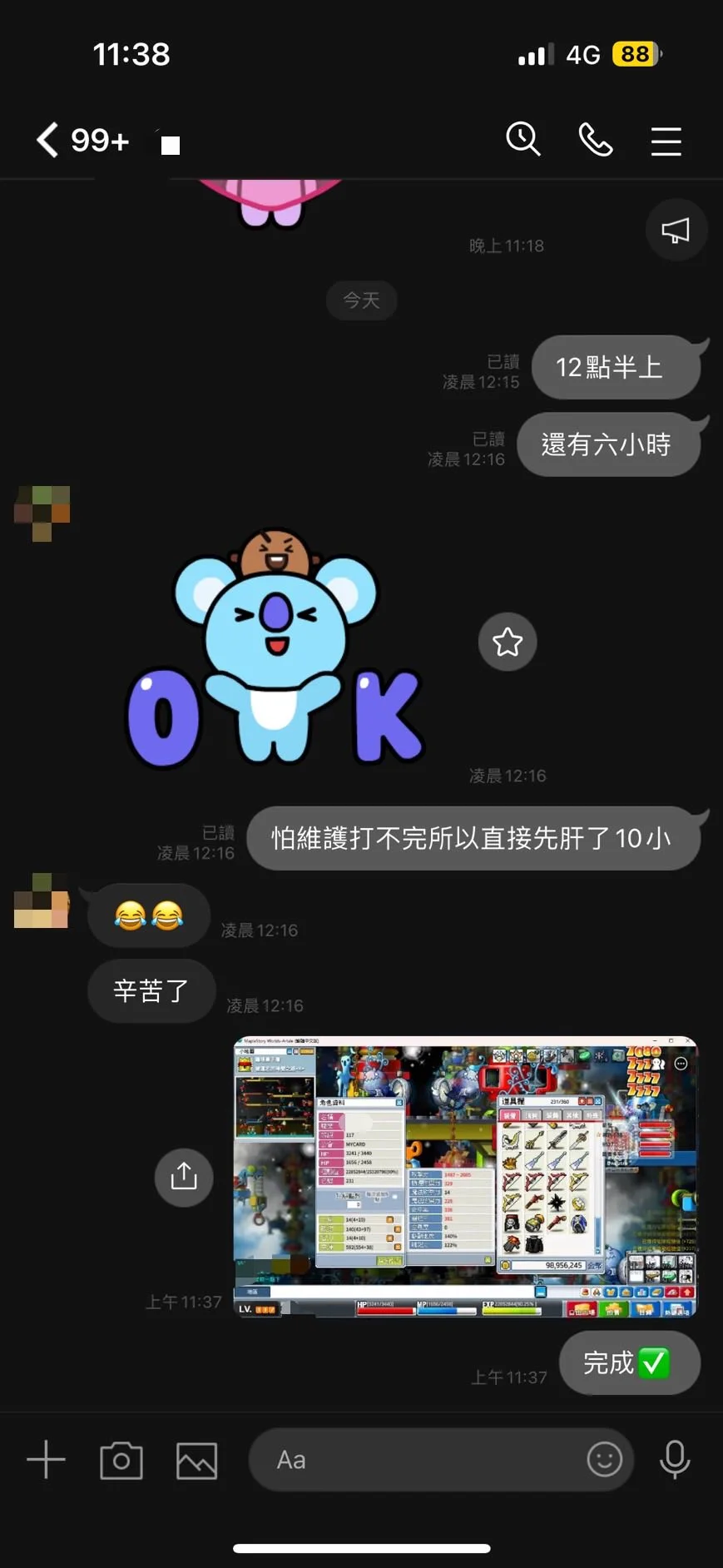Screen dimensions: 723x1568
Task: Pick an image from the gallery
Action: click(196, 1460)
